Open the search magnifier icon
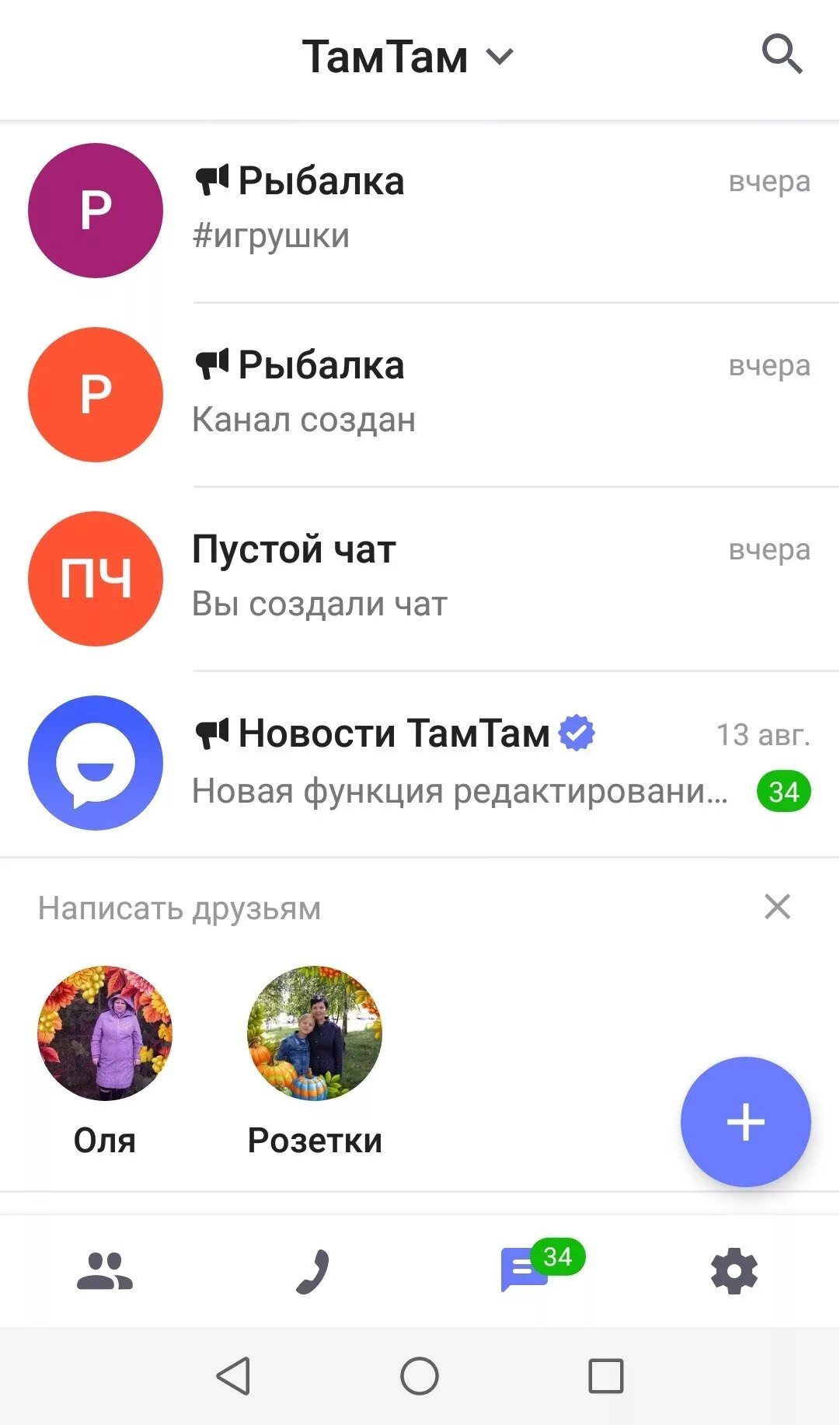 (781, 54)
